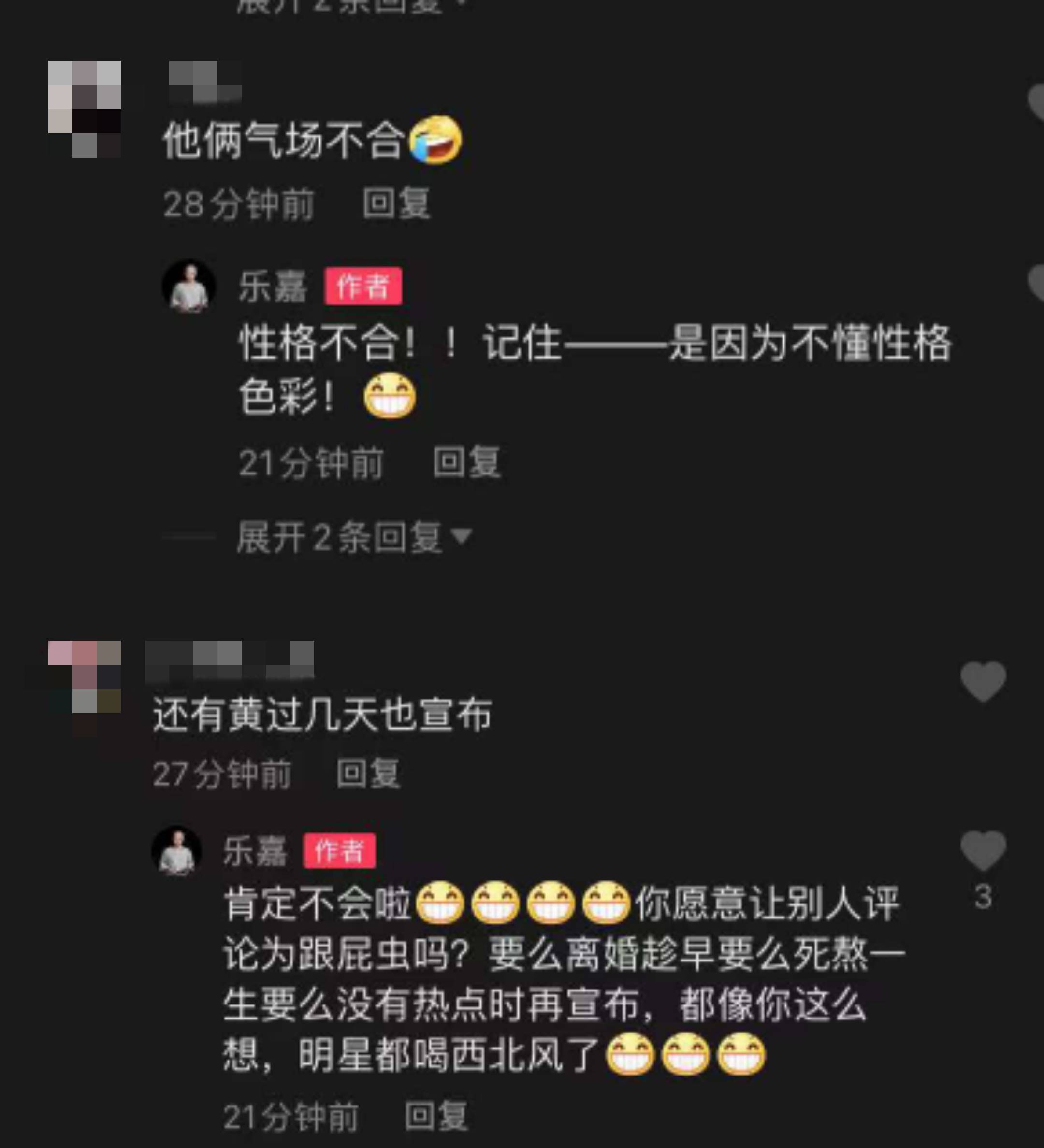
Task: Reply to the '还有黄过几天也宣布' comment
Action: [x=368, y=773]
